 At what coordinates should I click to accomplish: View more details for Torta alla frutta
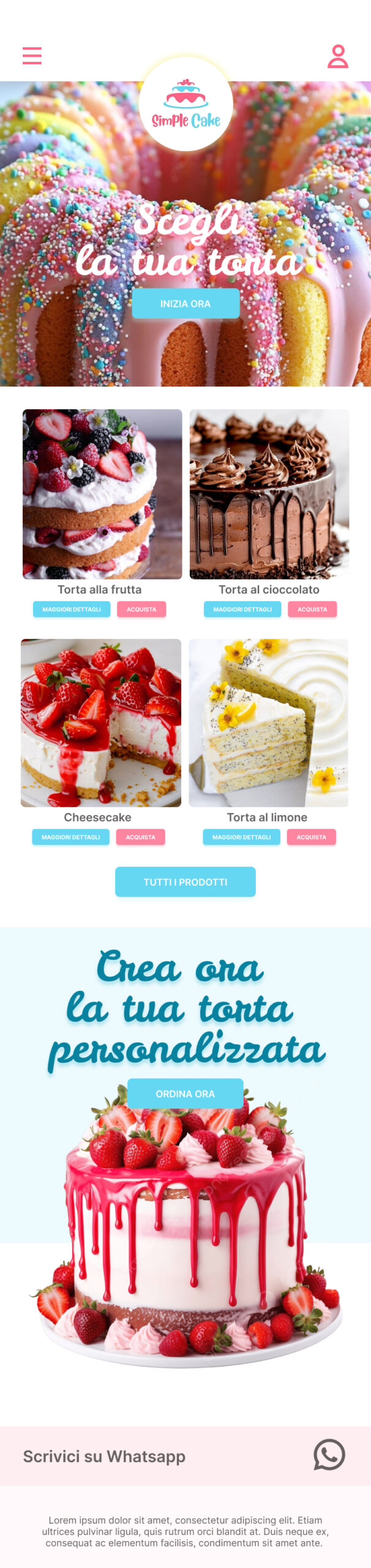(x=72, y=609)
